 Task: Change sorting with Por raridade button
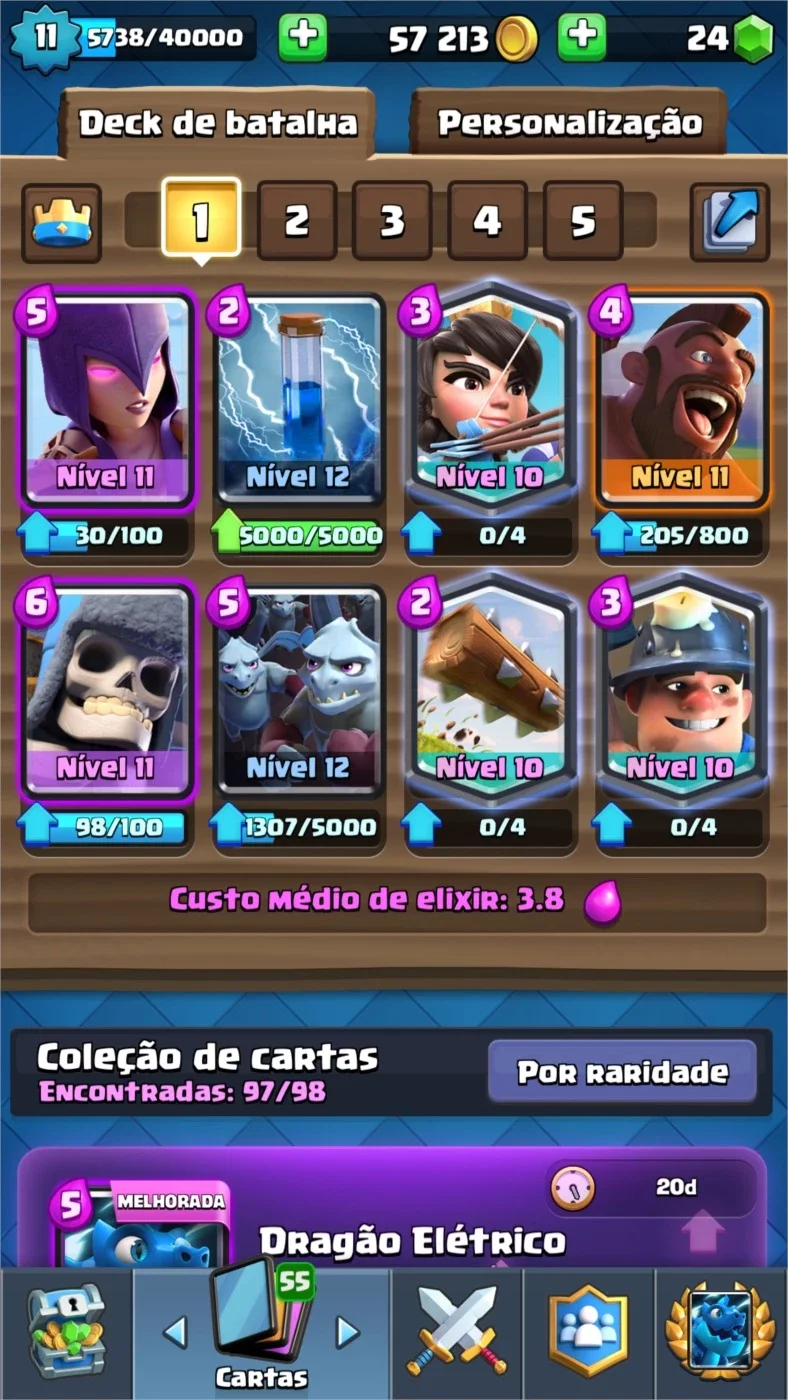click(622, 1072)
